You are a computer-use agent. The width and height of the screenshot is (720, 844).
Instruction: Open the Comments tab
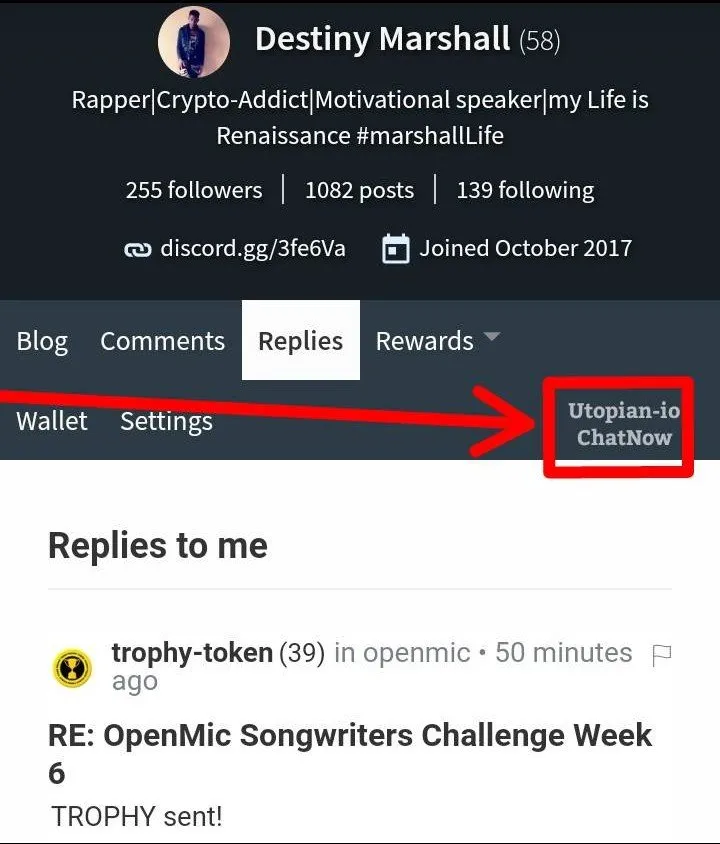(162, 341)
